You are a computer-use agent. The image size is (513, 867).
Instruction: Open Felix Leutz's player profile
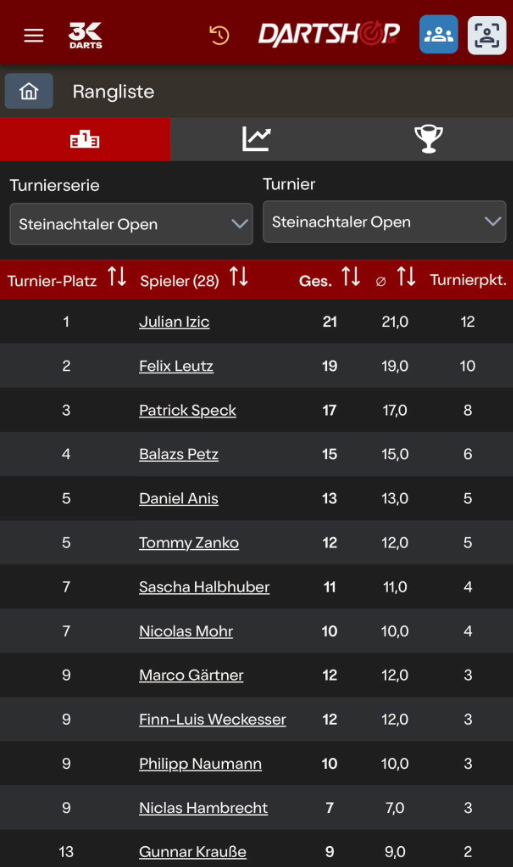pyautogui.click(x=176, y=366)
